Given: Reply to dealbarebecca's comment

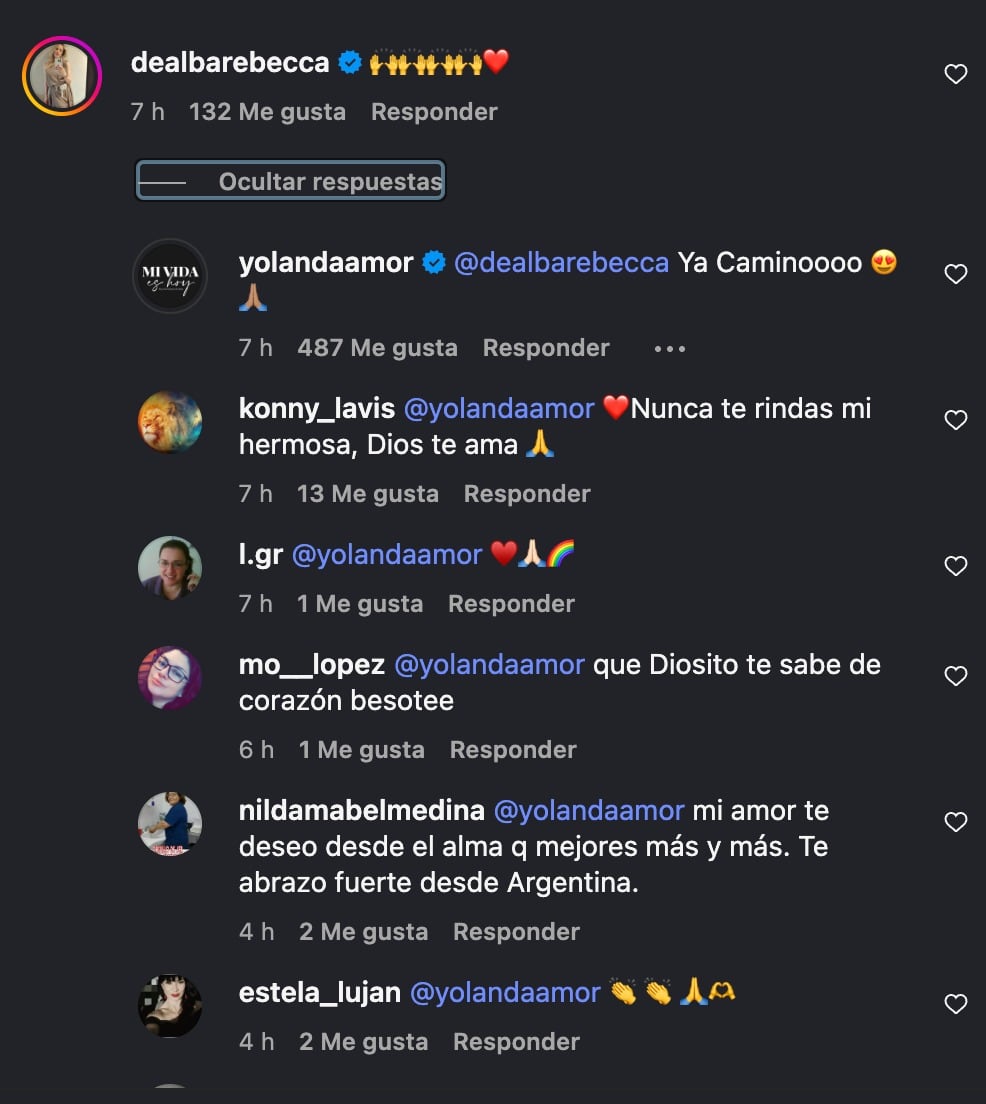Looking at the screenshot, I should coord(434,112).
